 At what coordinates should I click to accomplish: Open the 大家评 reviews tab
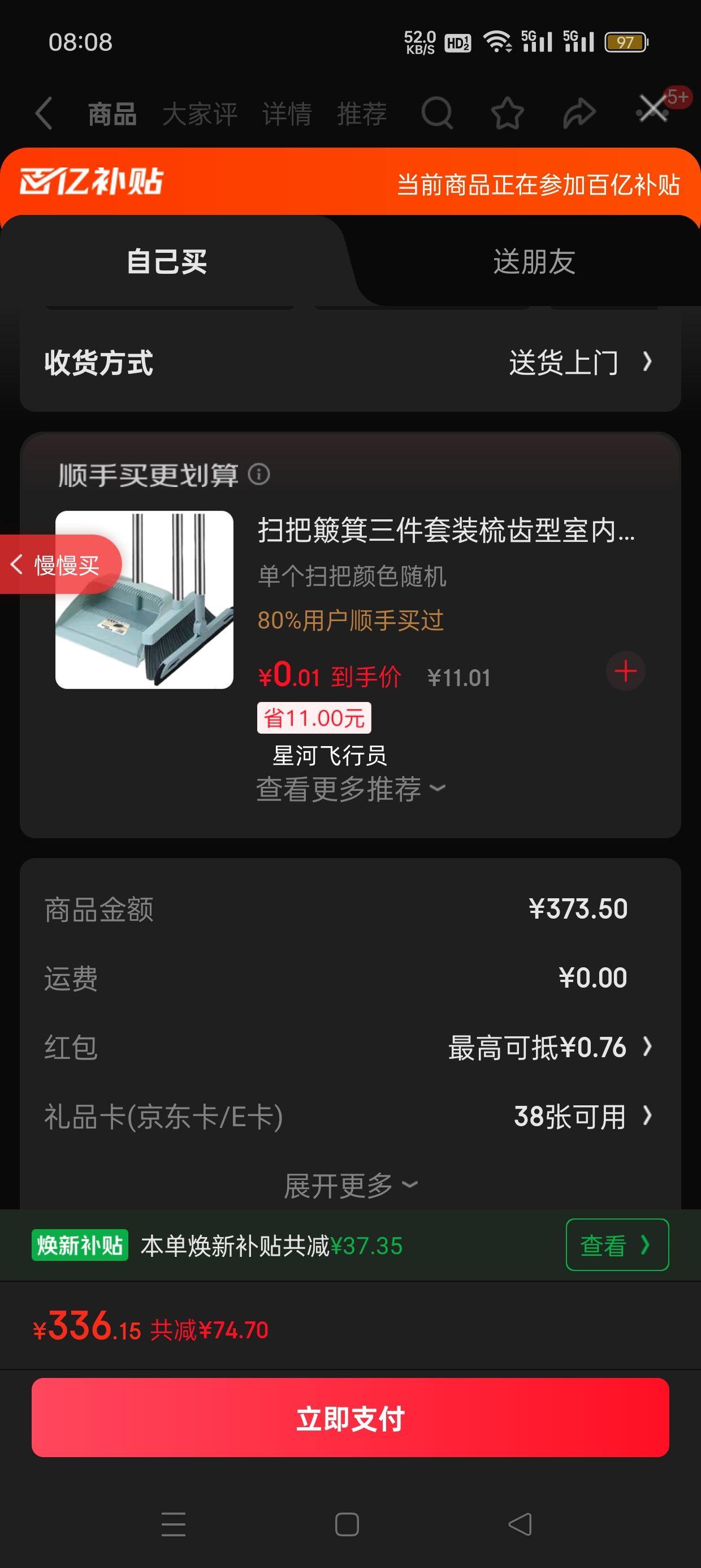[x=200, y=114]
